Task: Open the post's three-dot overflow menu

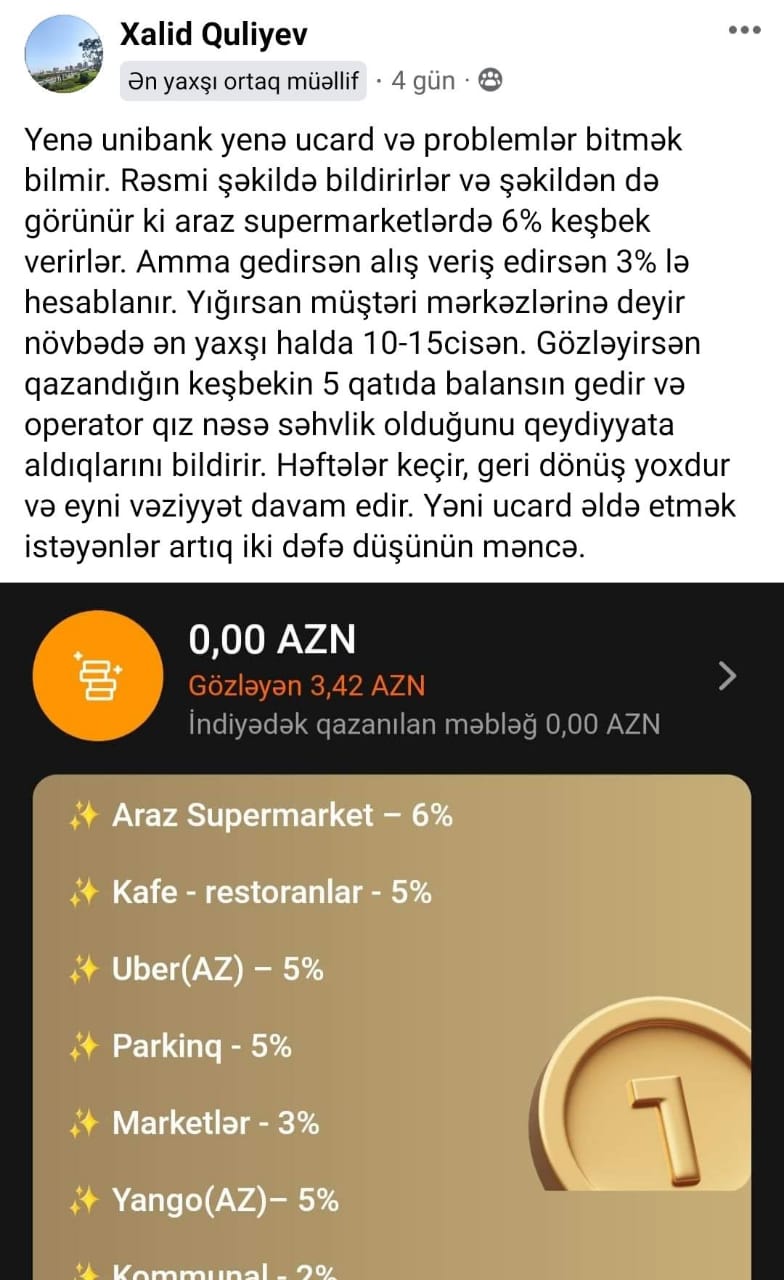Action: pos(744,30)
